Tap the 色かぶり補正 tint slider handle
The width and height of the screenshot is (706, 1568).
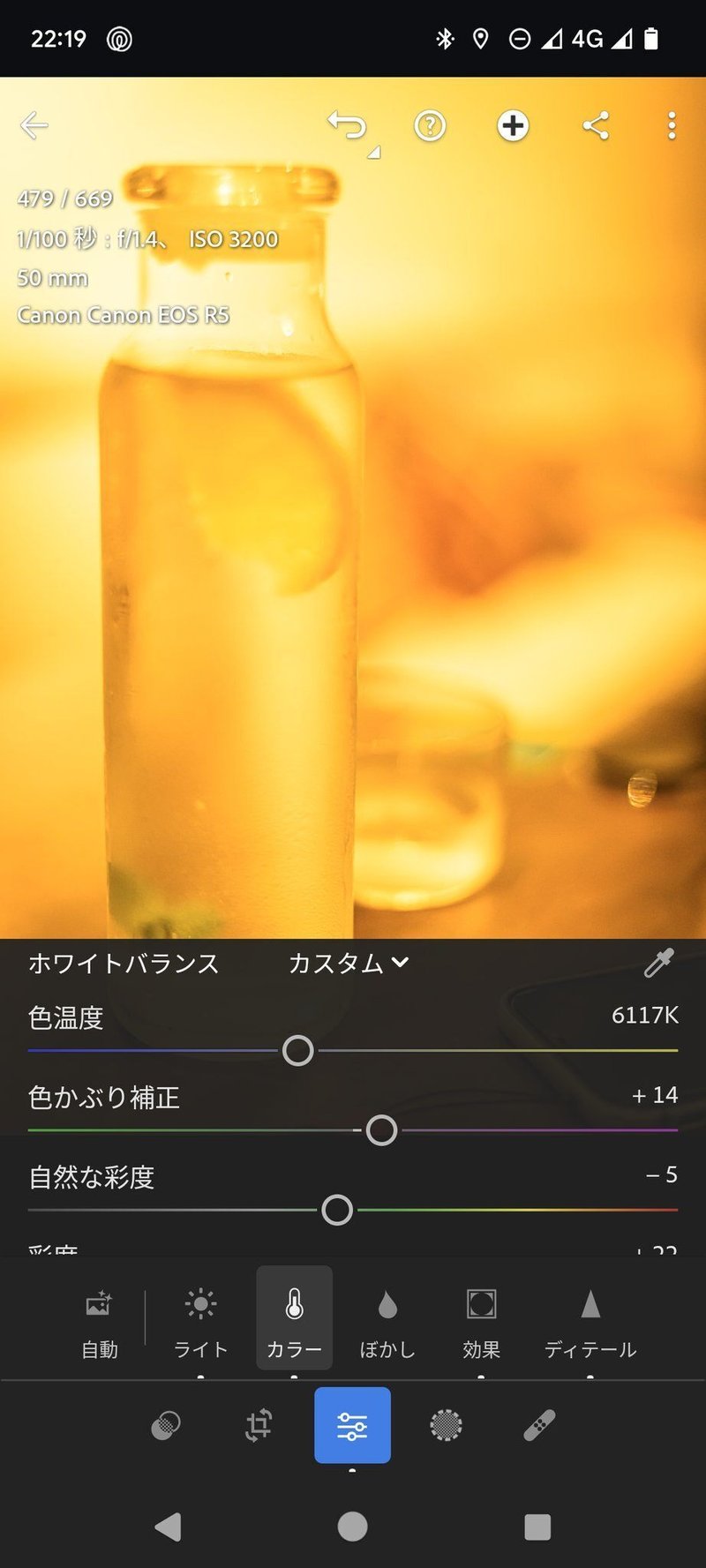pyautogui.click(x=381, y=1129)
